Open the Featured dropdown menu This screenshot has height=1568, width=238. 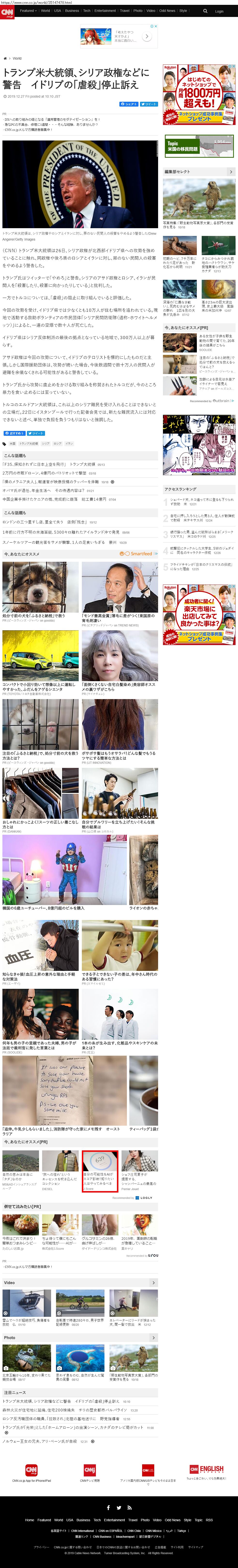pyautogui.click(x=28, y=10)
